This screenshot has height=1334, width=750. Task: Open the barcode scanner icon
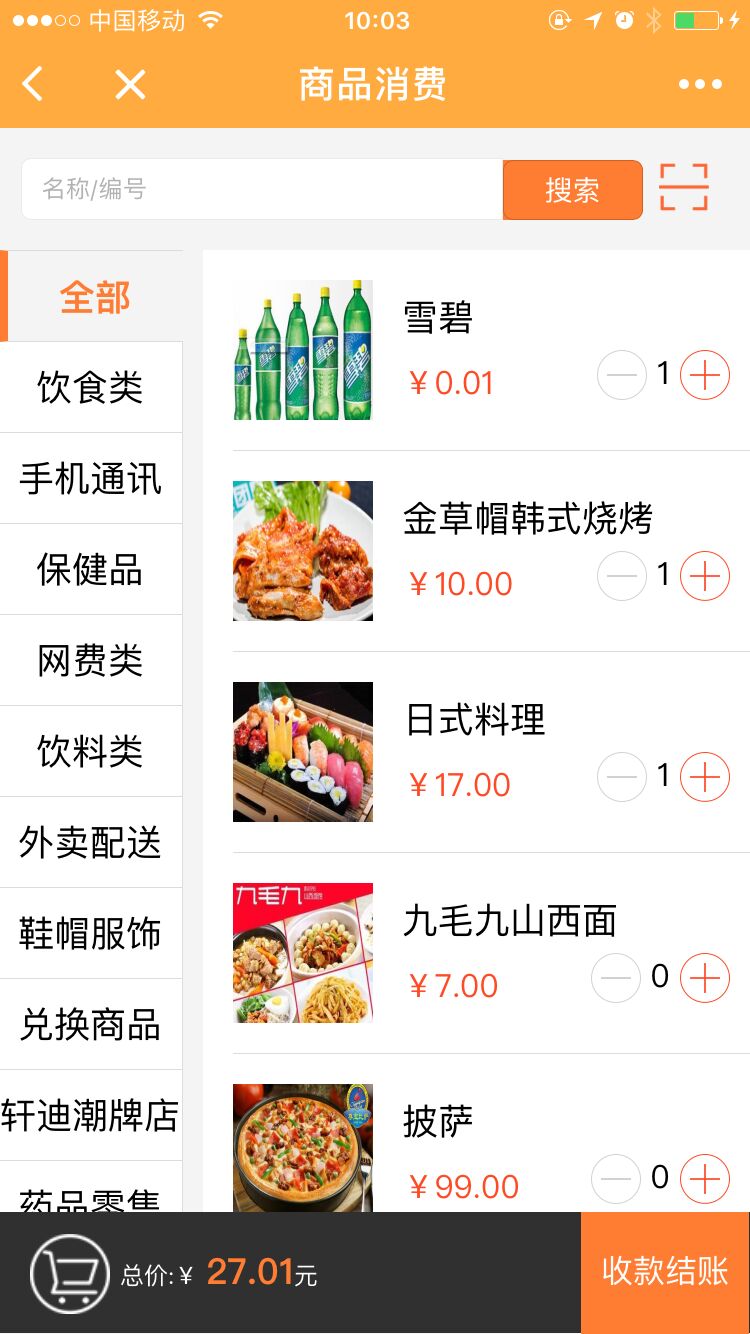coord(684,188)
